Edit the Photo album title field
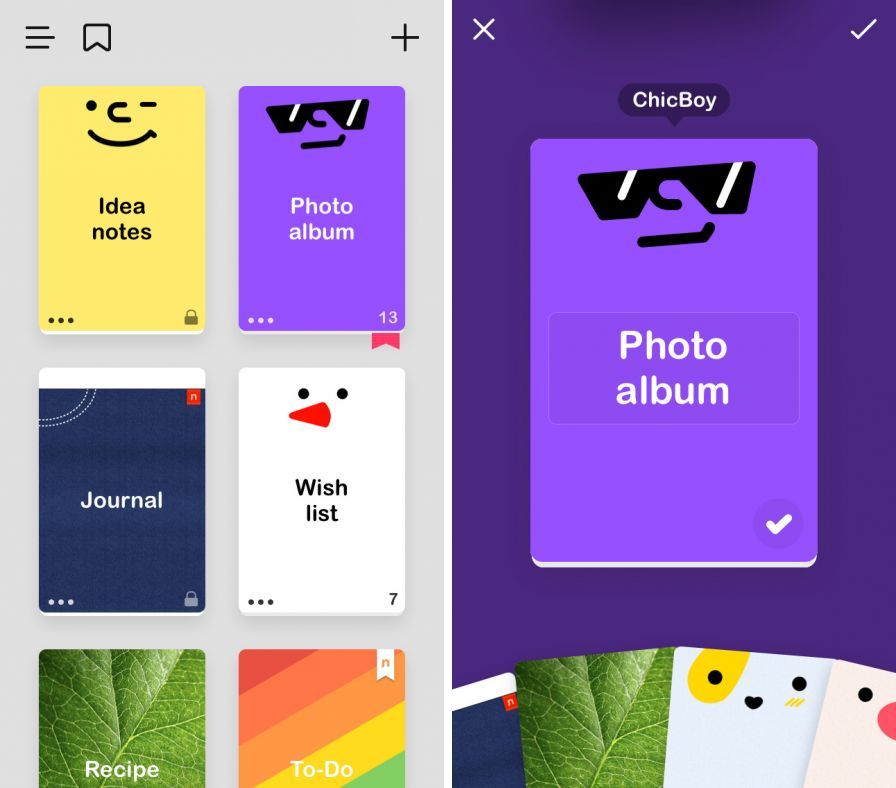This screenshot has width=896, height=788. (673, 368)
